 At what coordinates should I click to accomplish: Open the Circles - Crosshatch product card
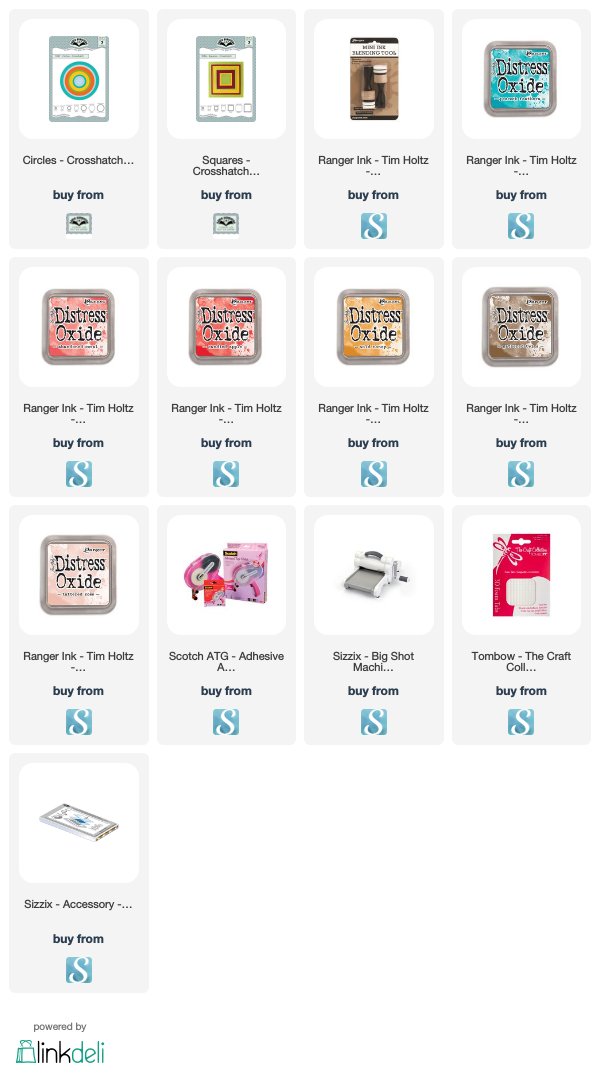79,129
